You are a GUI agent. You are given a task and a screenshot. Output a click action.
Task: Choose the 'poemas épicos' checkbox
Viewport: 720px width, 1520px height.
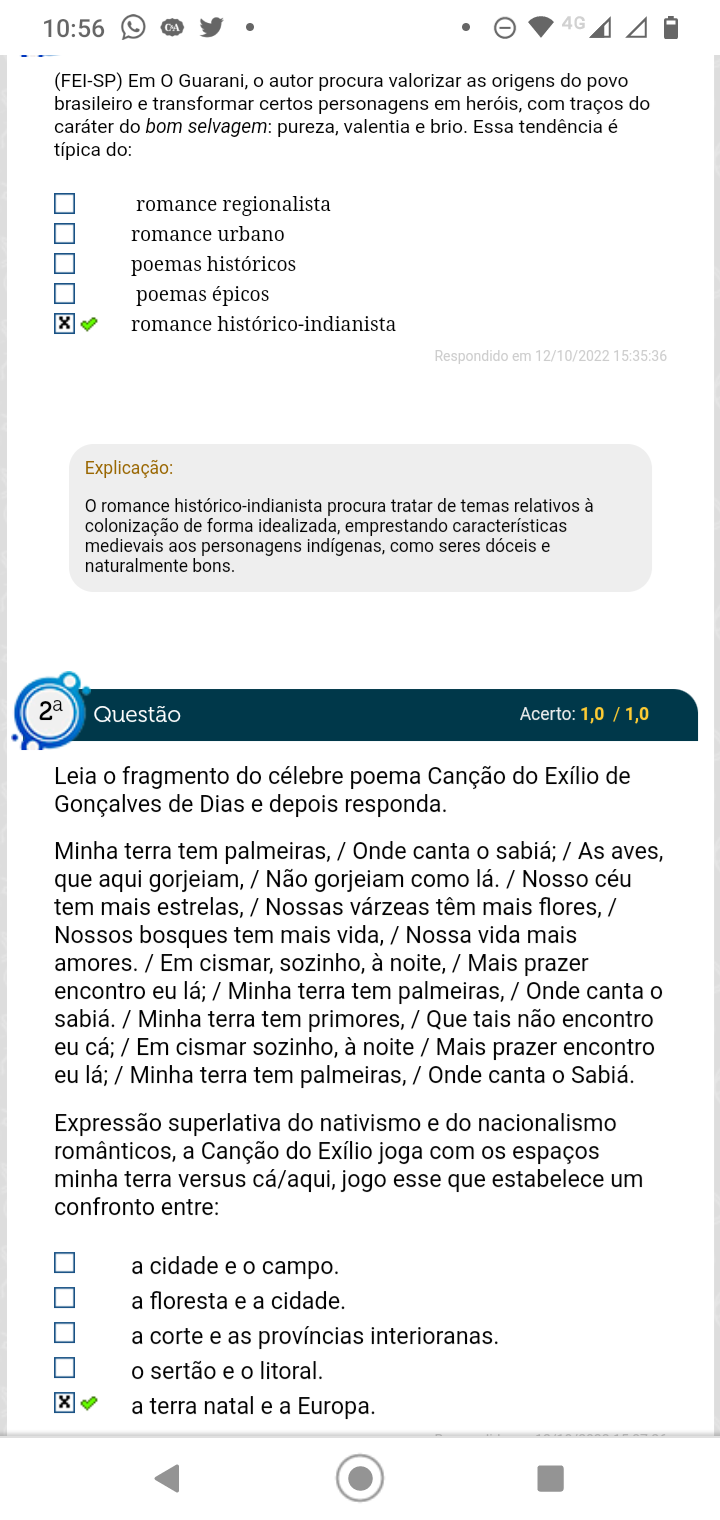[64, 294]
